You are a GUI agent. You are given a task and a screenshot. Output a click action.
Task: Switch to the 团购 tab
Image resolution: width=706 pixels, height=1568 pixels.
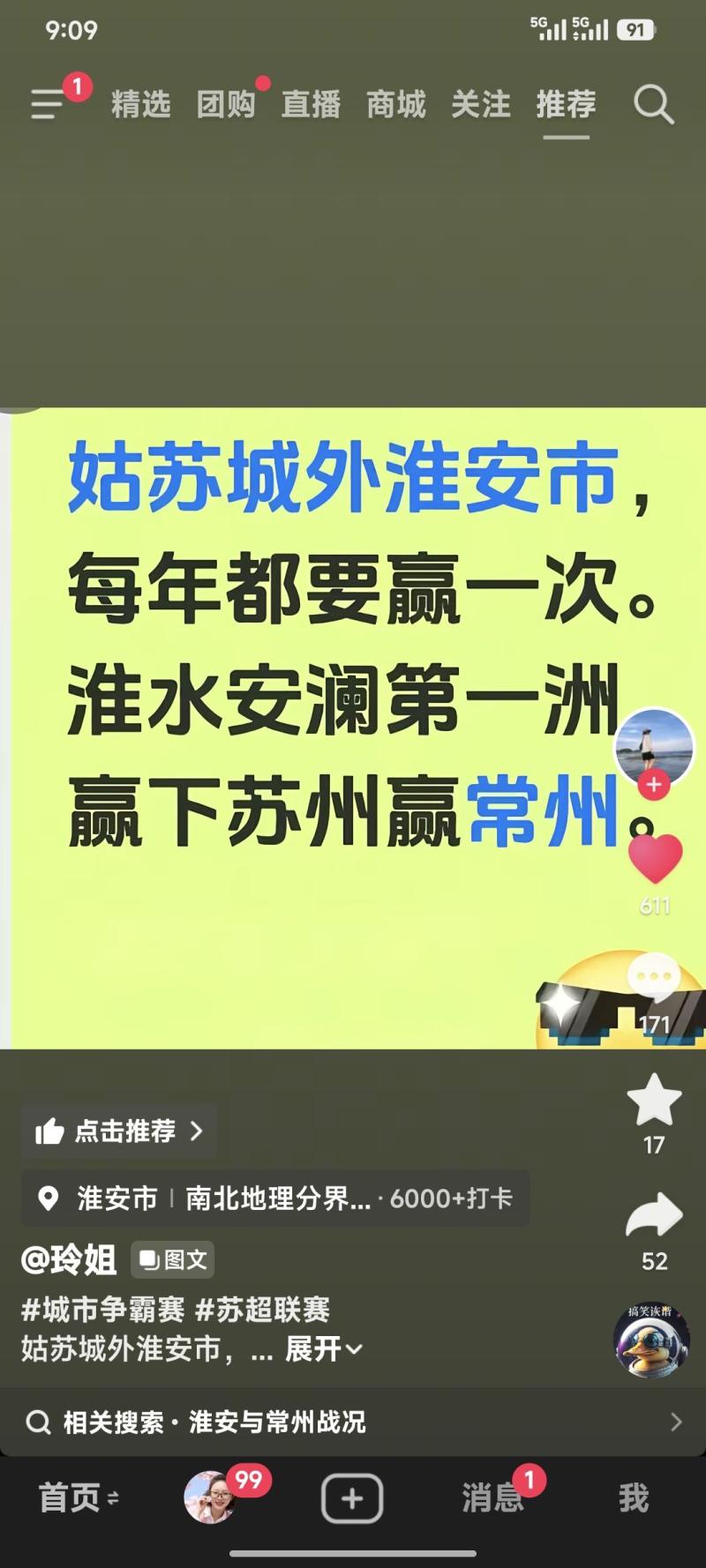coord(226,104)
